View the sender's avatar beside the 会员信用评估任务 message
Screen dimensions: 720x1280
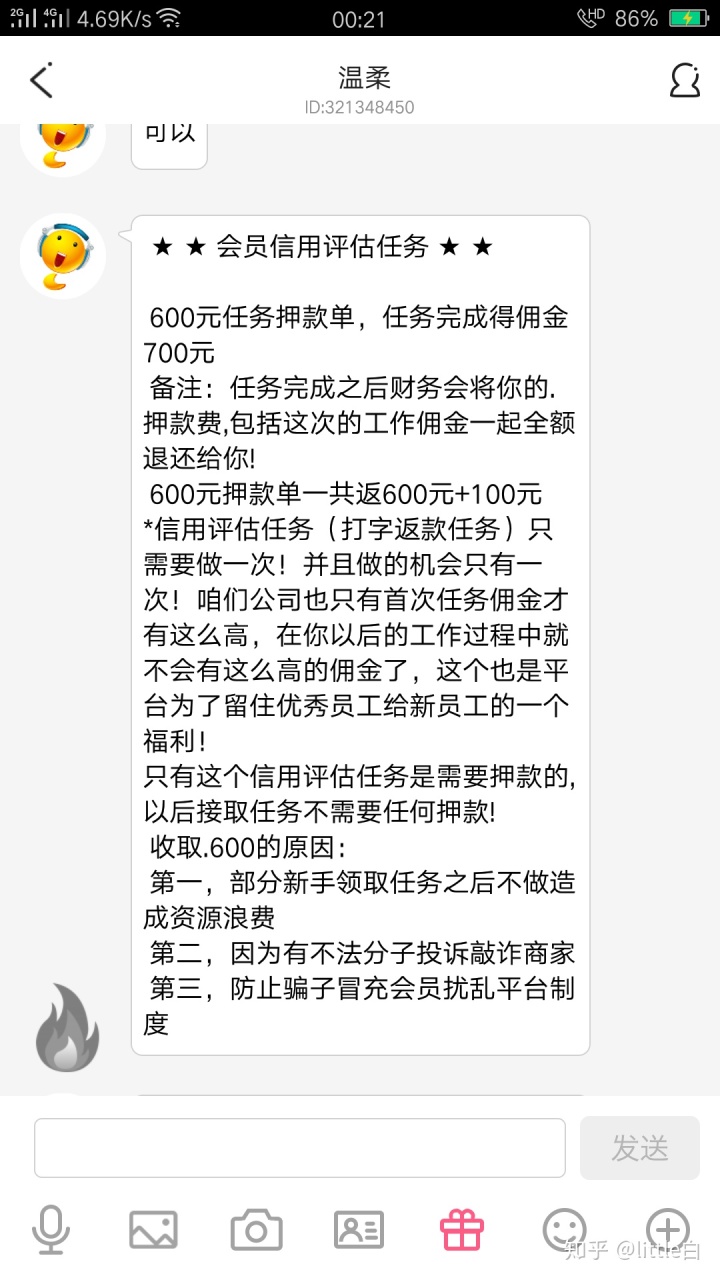tap(63, 256)
